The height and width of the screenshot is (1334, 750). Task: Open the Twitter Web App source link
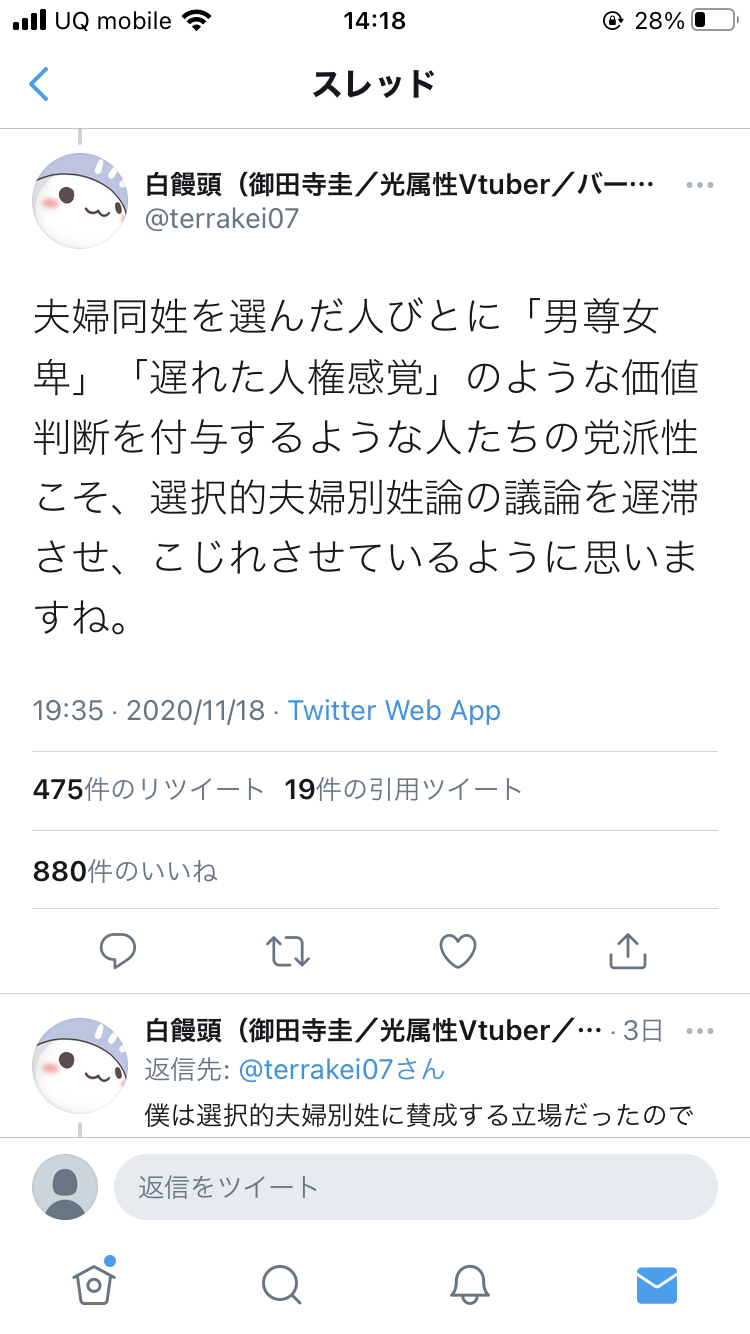[394, 710]
